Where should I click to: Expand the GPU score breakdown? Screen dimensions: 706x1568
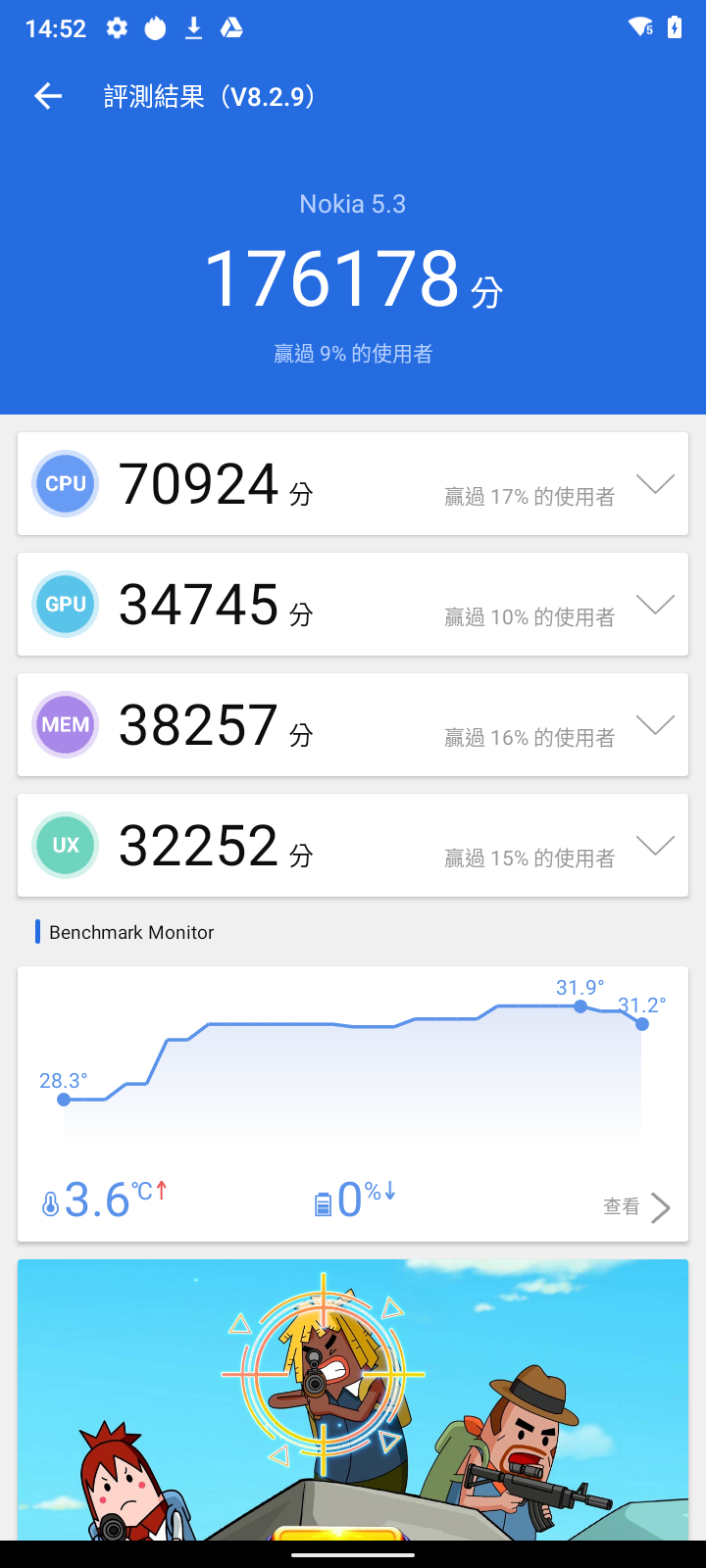tap(654, 605)
